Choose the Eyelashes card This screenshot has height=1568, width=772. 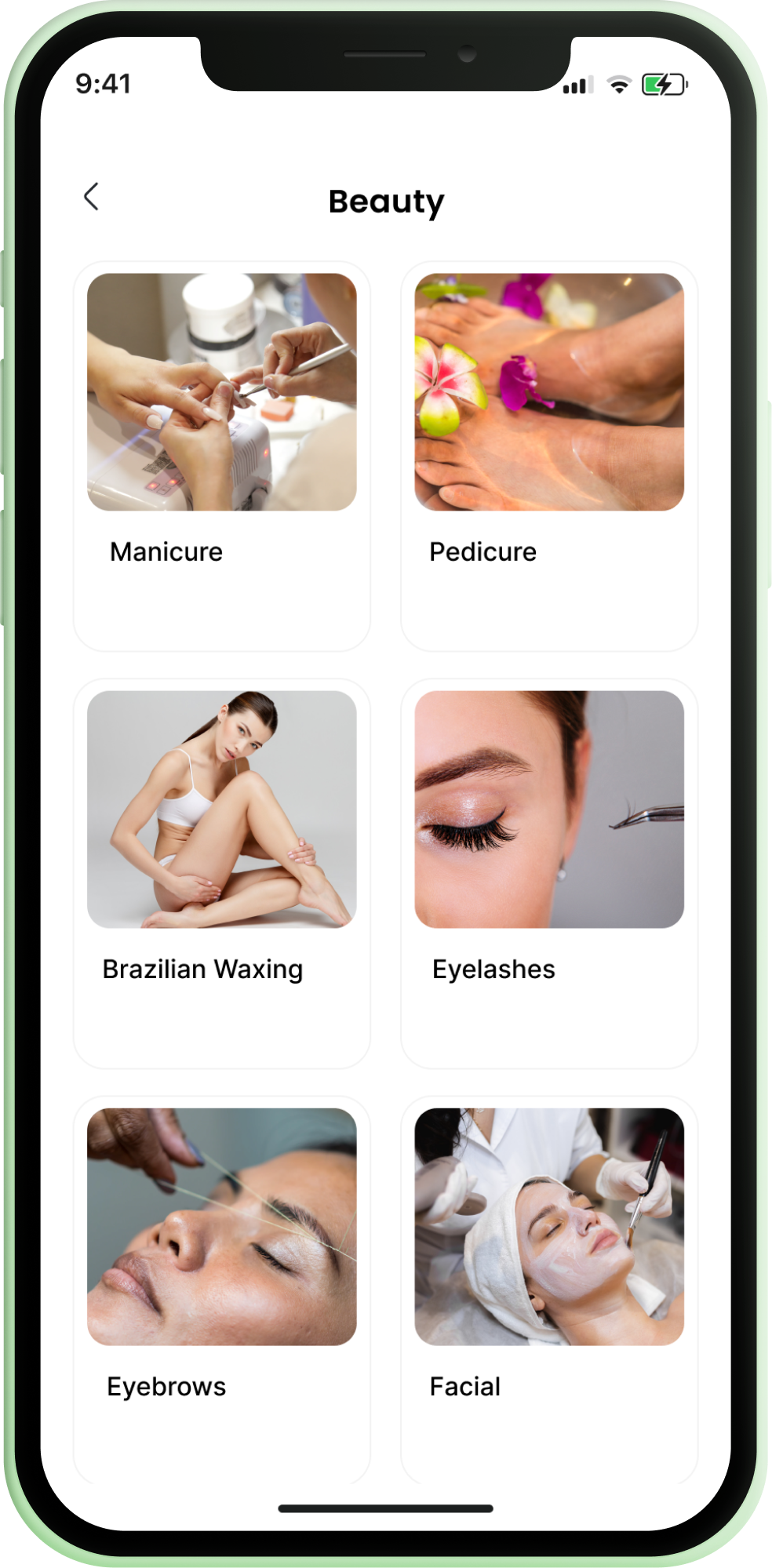(549, 872)
